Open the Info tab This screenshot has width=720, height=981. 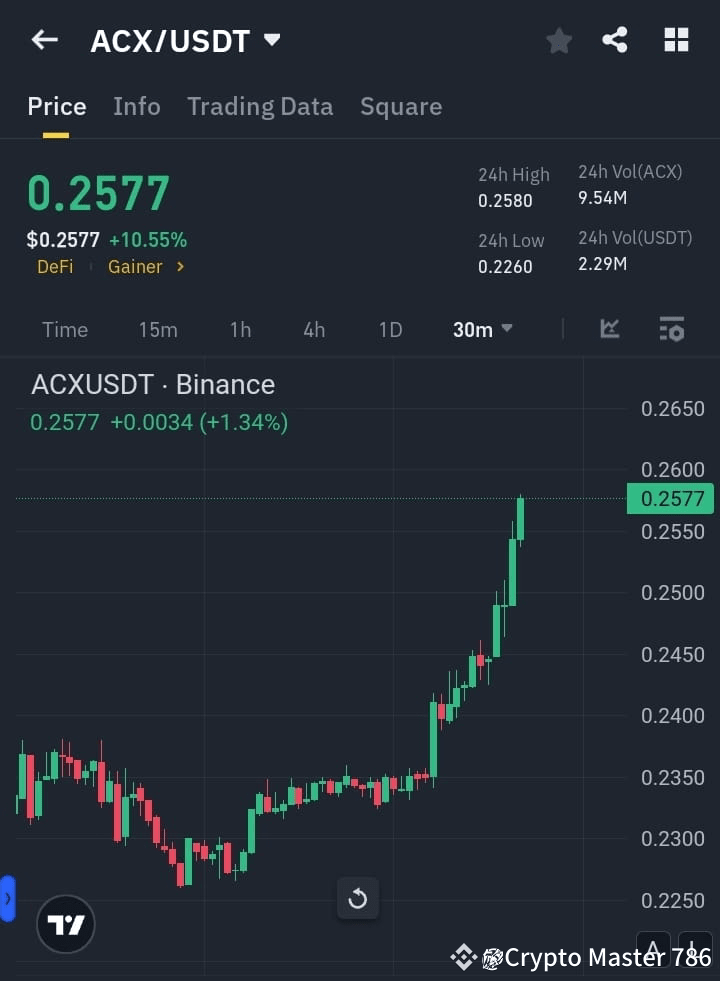click(x=136, y=106)
